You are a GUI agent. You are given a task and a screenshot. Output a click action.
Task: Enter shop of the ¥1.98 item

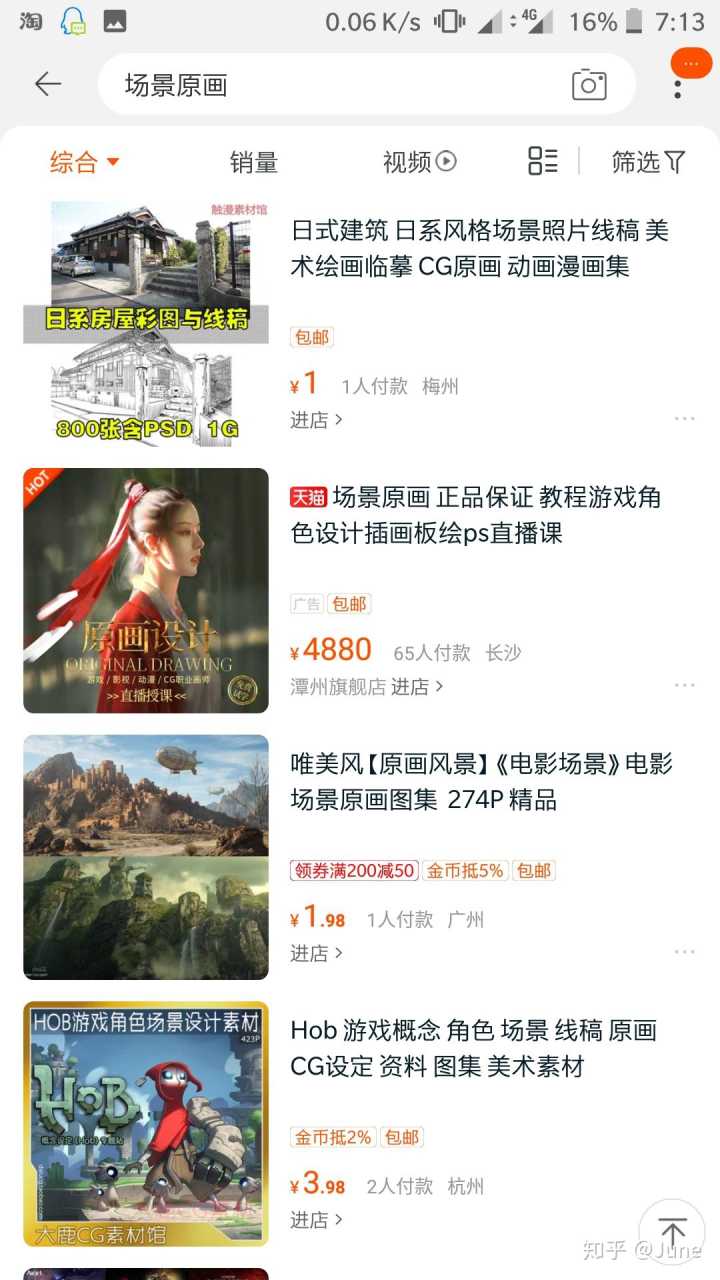tap(316, 953)
